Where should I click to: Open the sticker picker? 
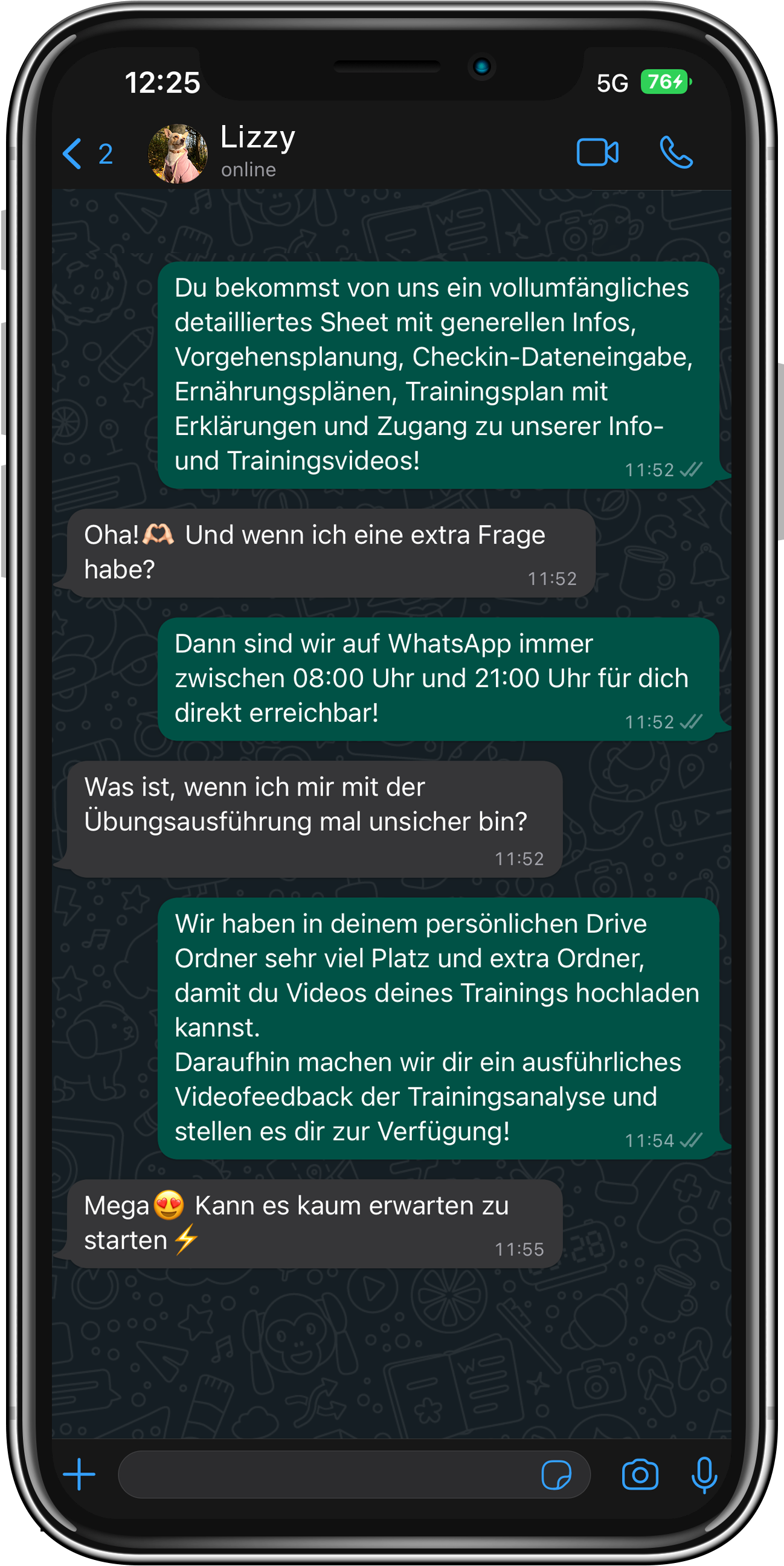pyautogui.click(x=556, y=1474)
